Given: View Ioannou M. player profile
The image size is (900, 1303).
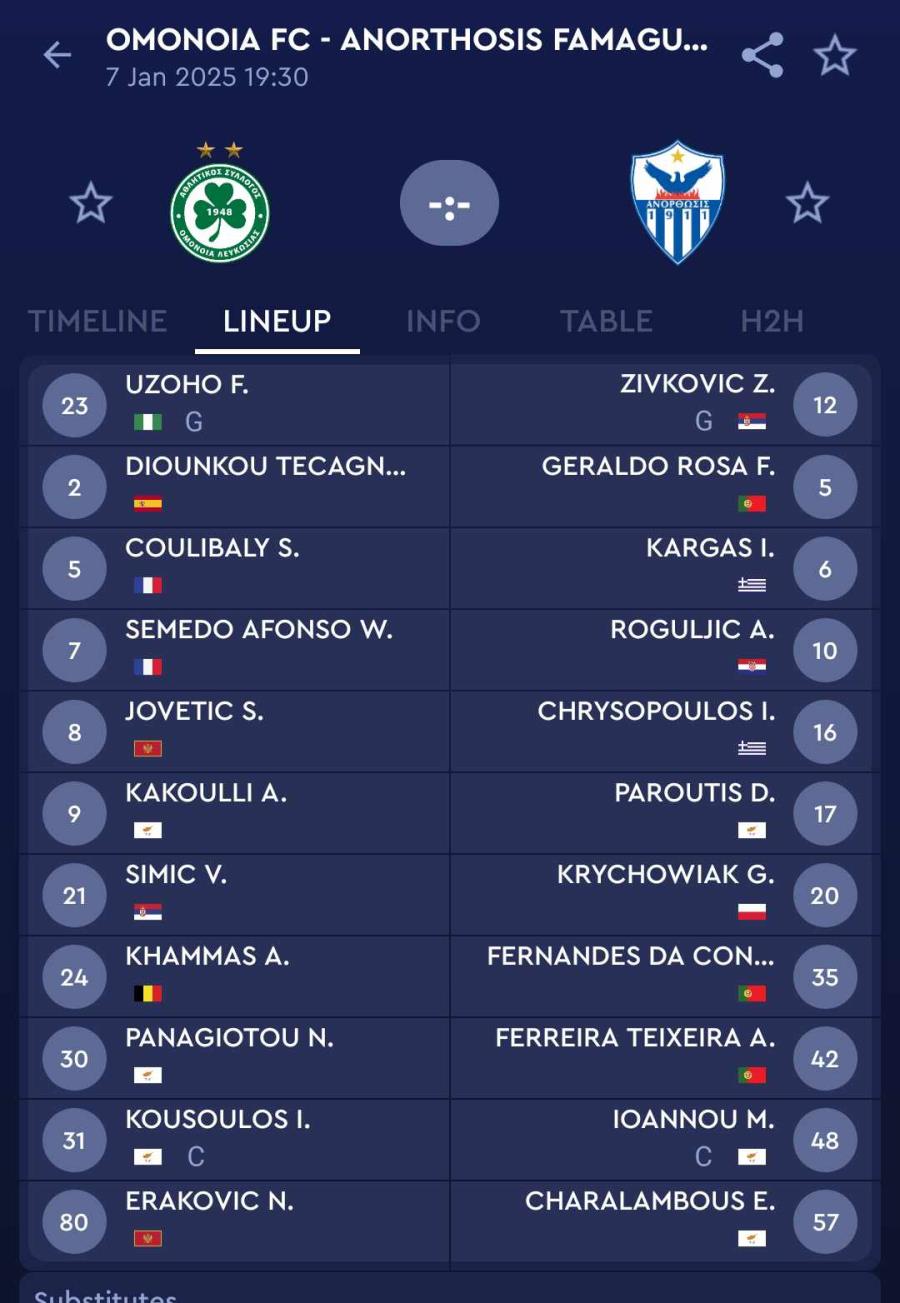Looking at the screenshot, I should (662, 1140).
